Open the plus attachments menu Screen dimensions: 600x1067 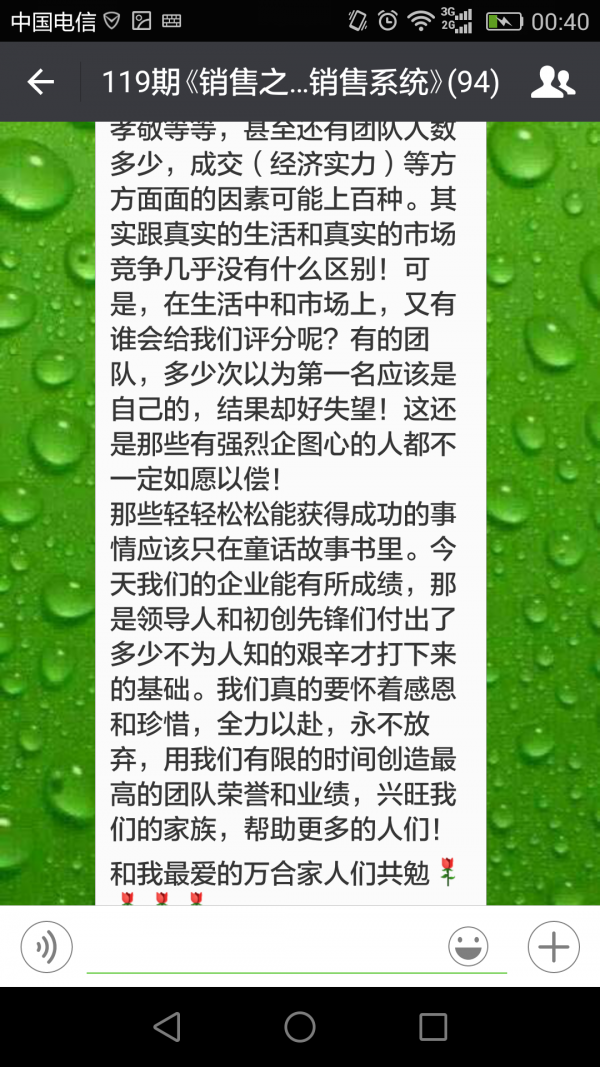point(554,946)
